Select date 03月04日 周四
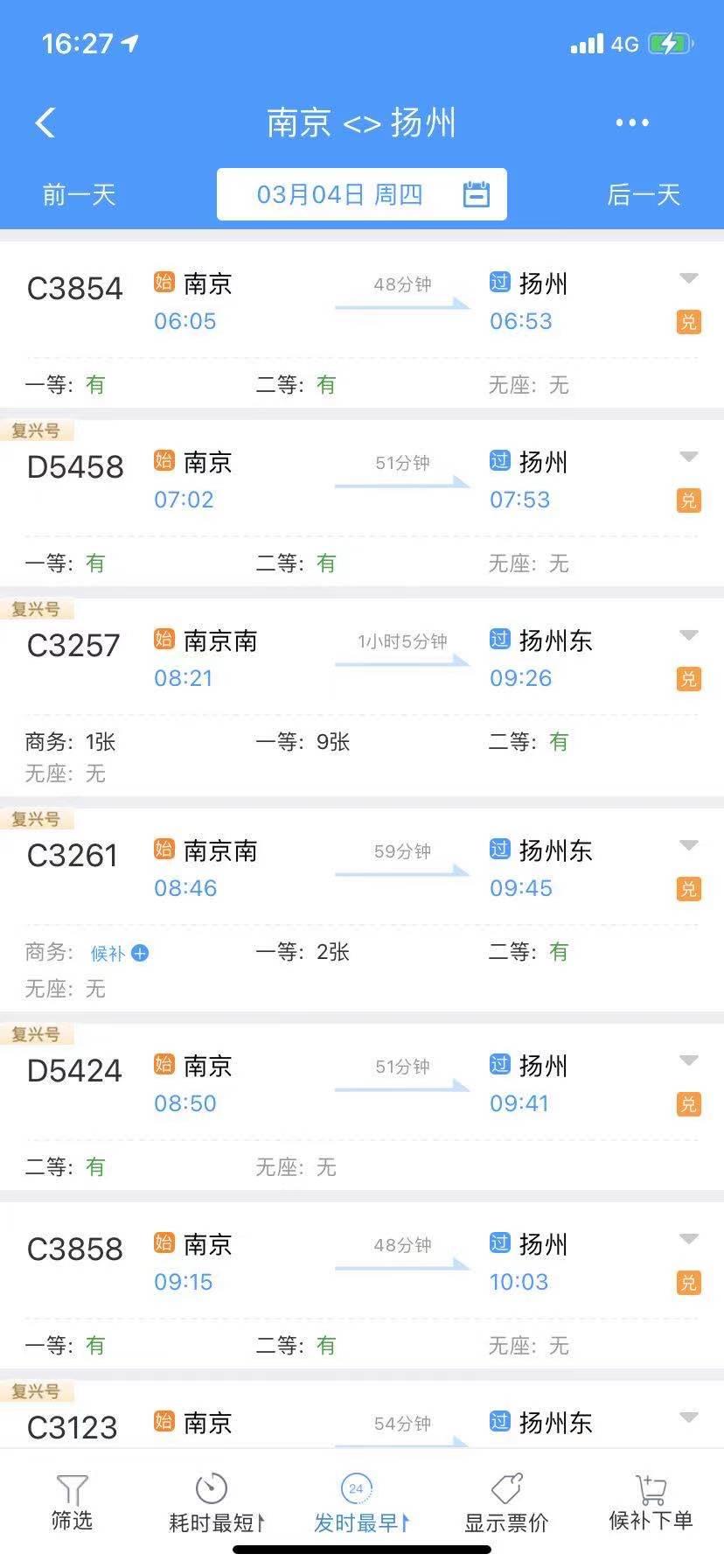Screen dimensions: 724x1568 (341, 193)
